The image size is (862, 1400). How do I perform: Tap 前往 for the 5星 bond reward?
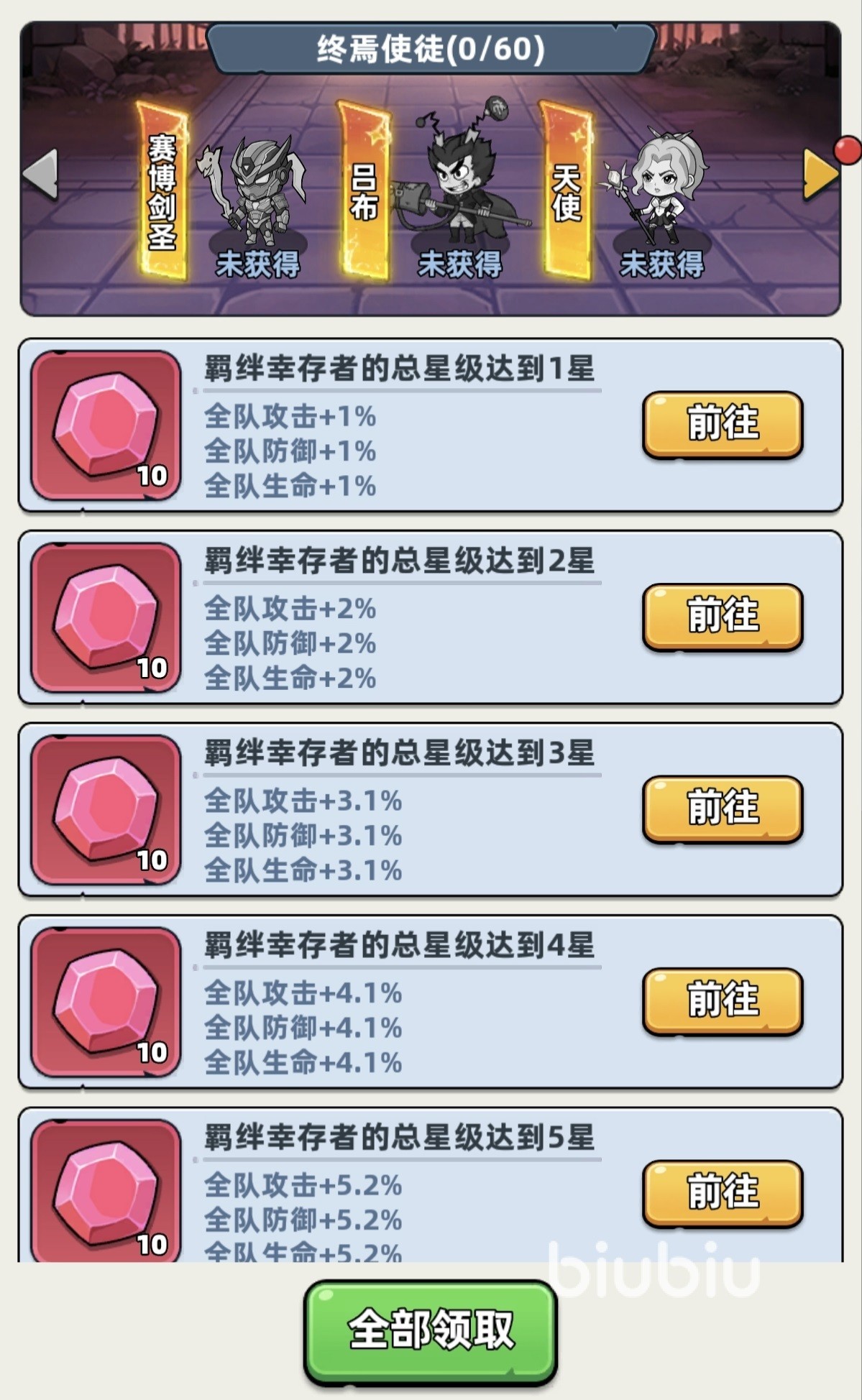[722, 1193]
